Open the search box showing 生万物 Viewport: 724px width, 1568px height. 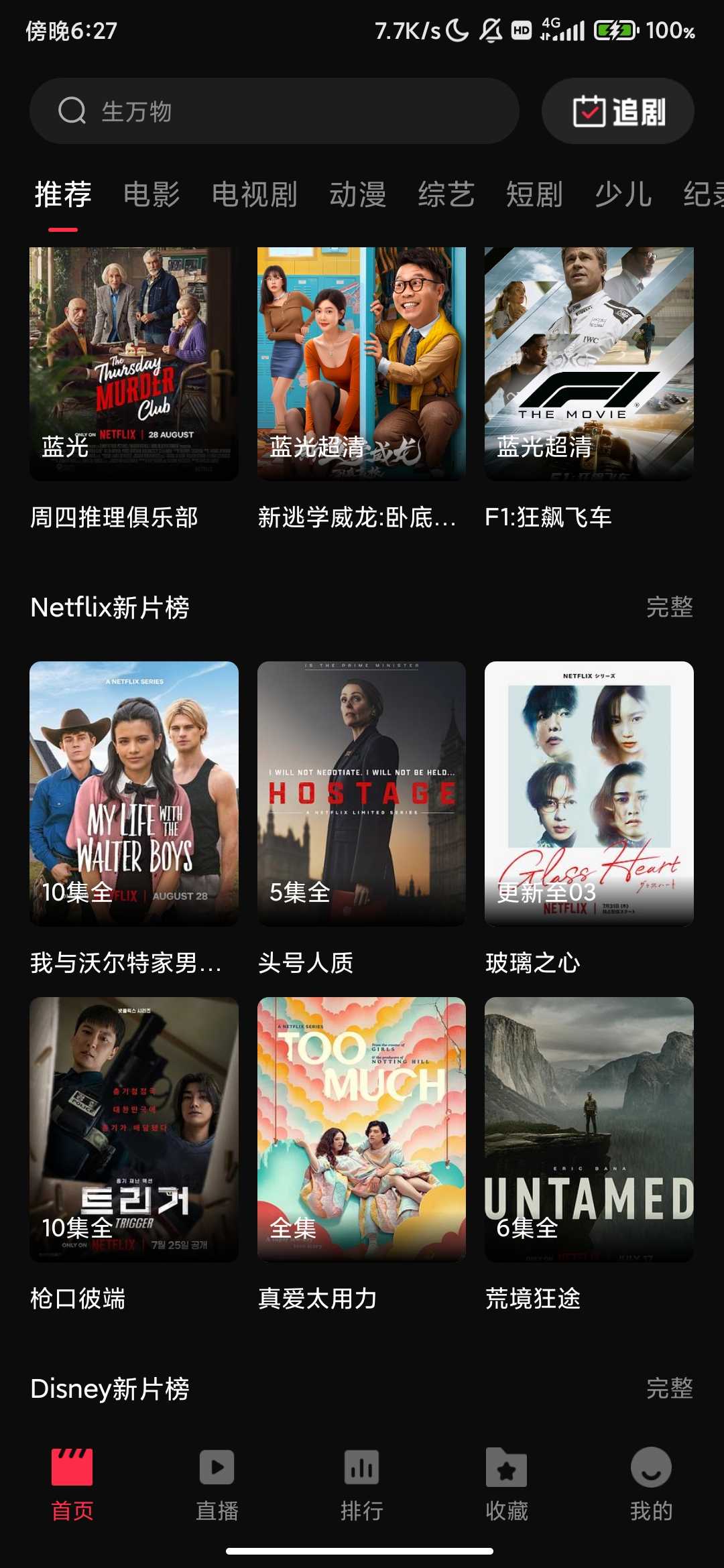[274, 111]
